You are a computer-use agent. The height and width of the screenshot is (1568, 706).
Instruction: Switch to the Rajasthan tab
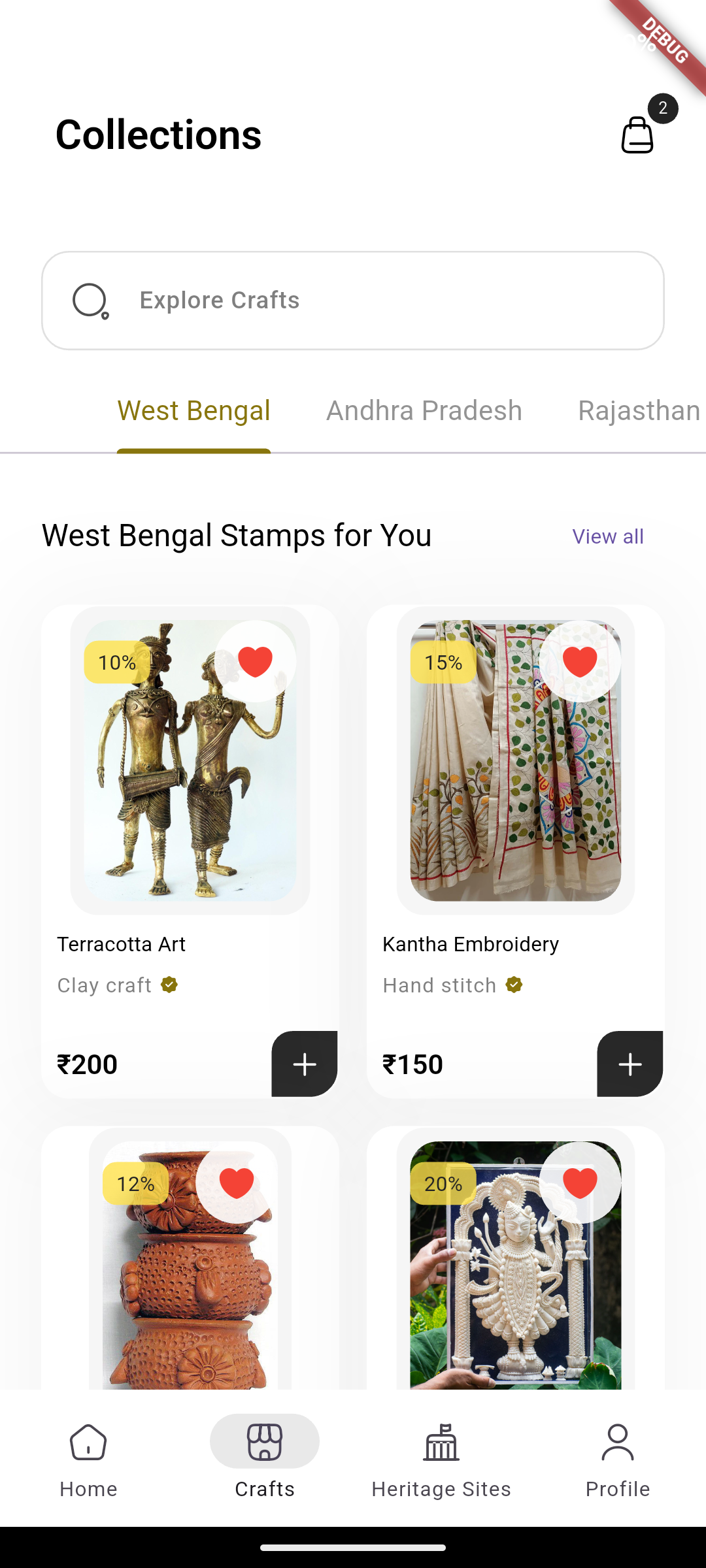(x=637, y=410)
